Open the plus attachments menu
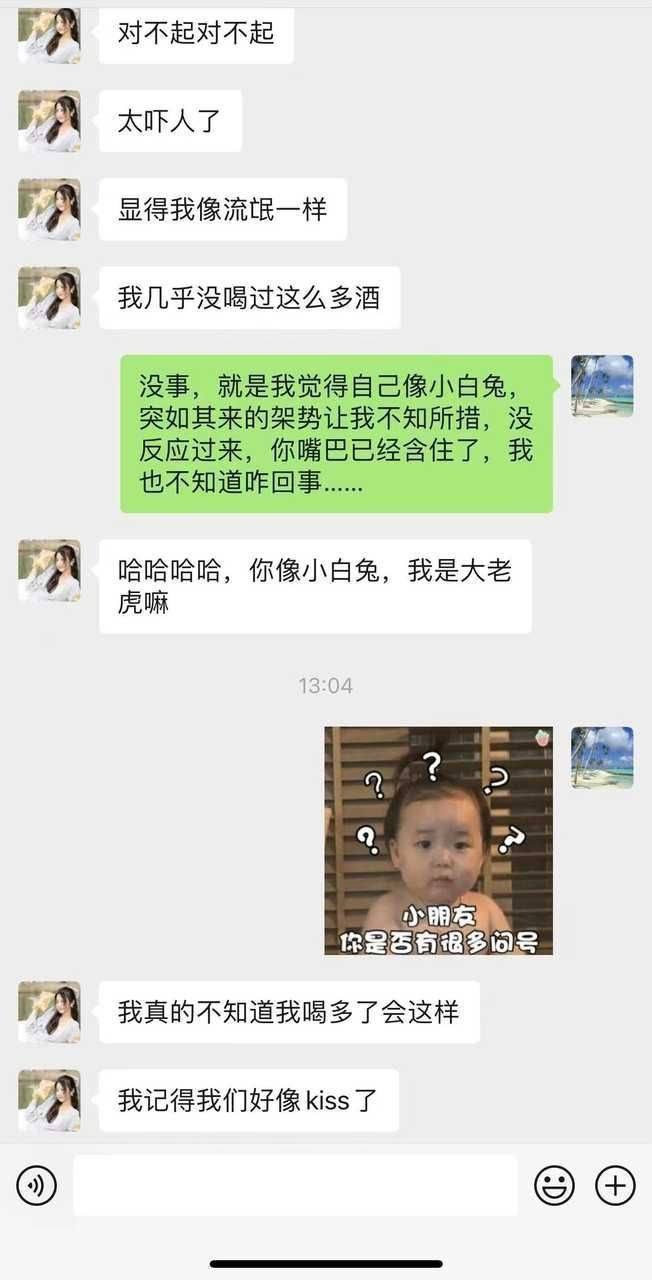 click(x=615, y=1186)
